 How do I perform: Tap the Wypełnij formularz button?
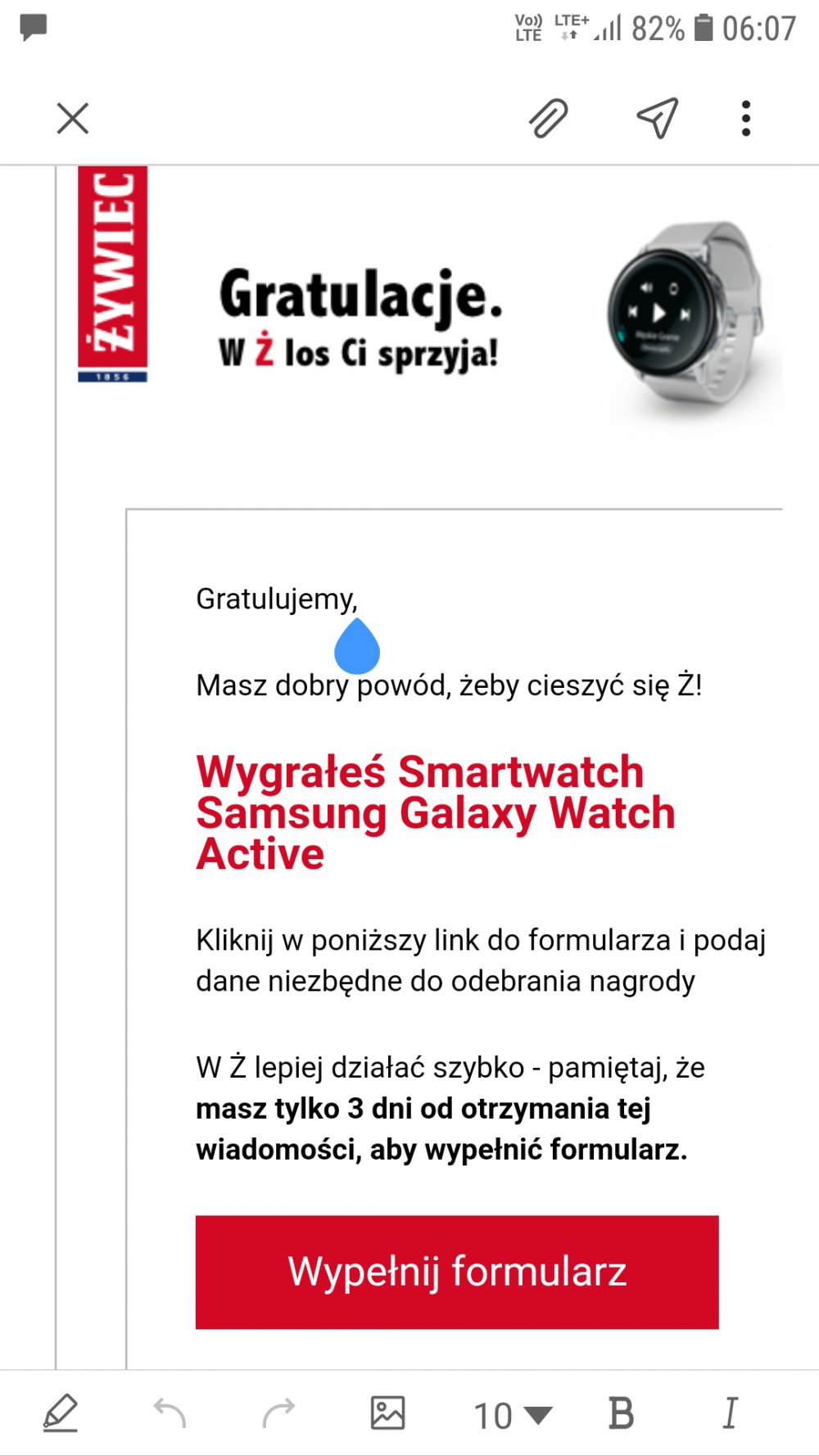[457, 1272]
